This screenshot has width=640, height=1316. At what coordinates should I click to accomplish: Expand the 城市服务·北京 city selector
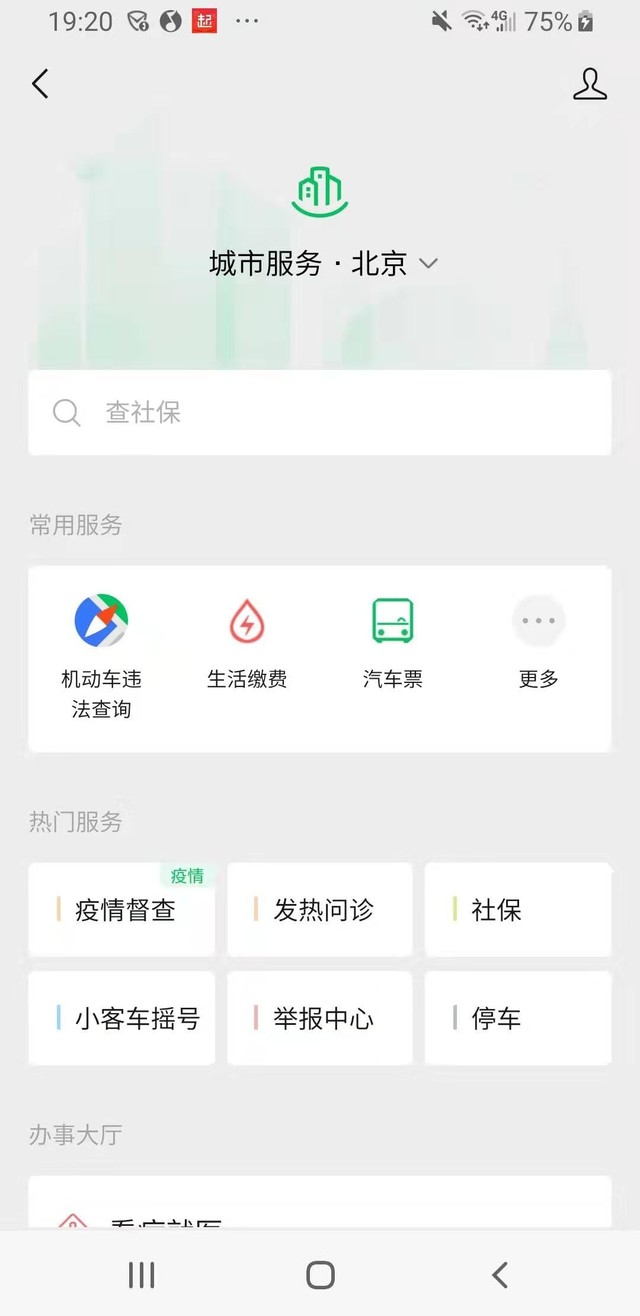322,263
